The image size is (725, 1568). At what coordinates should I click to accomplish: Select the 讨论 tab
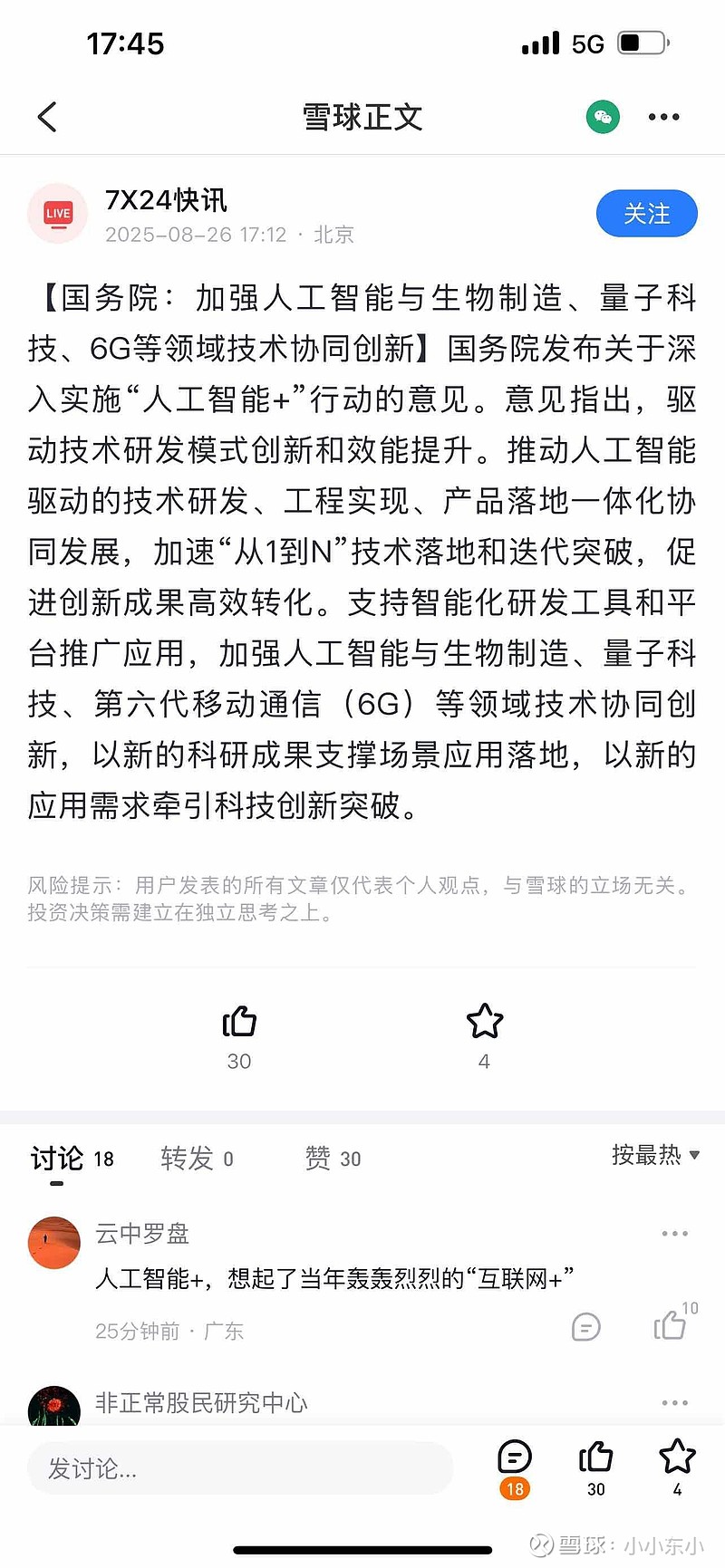click(x=72, y=1158)
